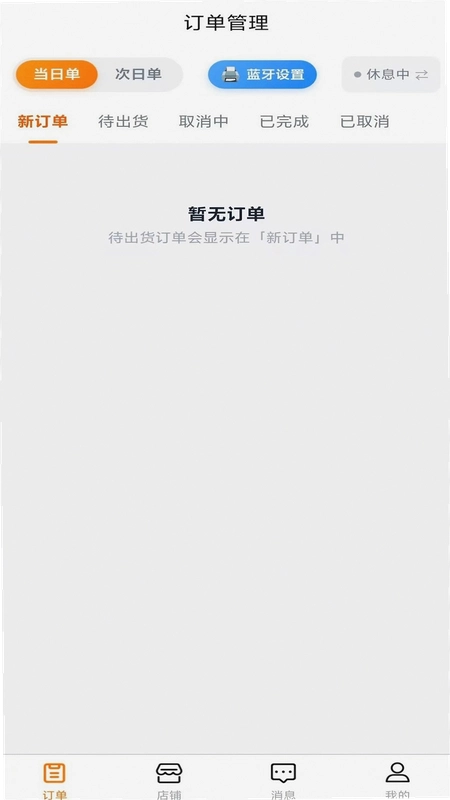Tap 订单 in bottom navigation

coord(55,780)
